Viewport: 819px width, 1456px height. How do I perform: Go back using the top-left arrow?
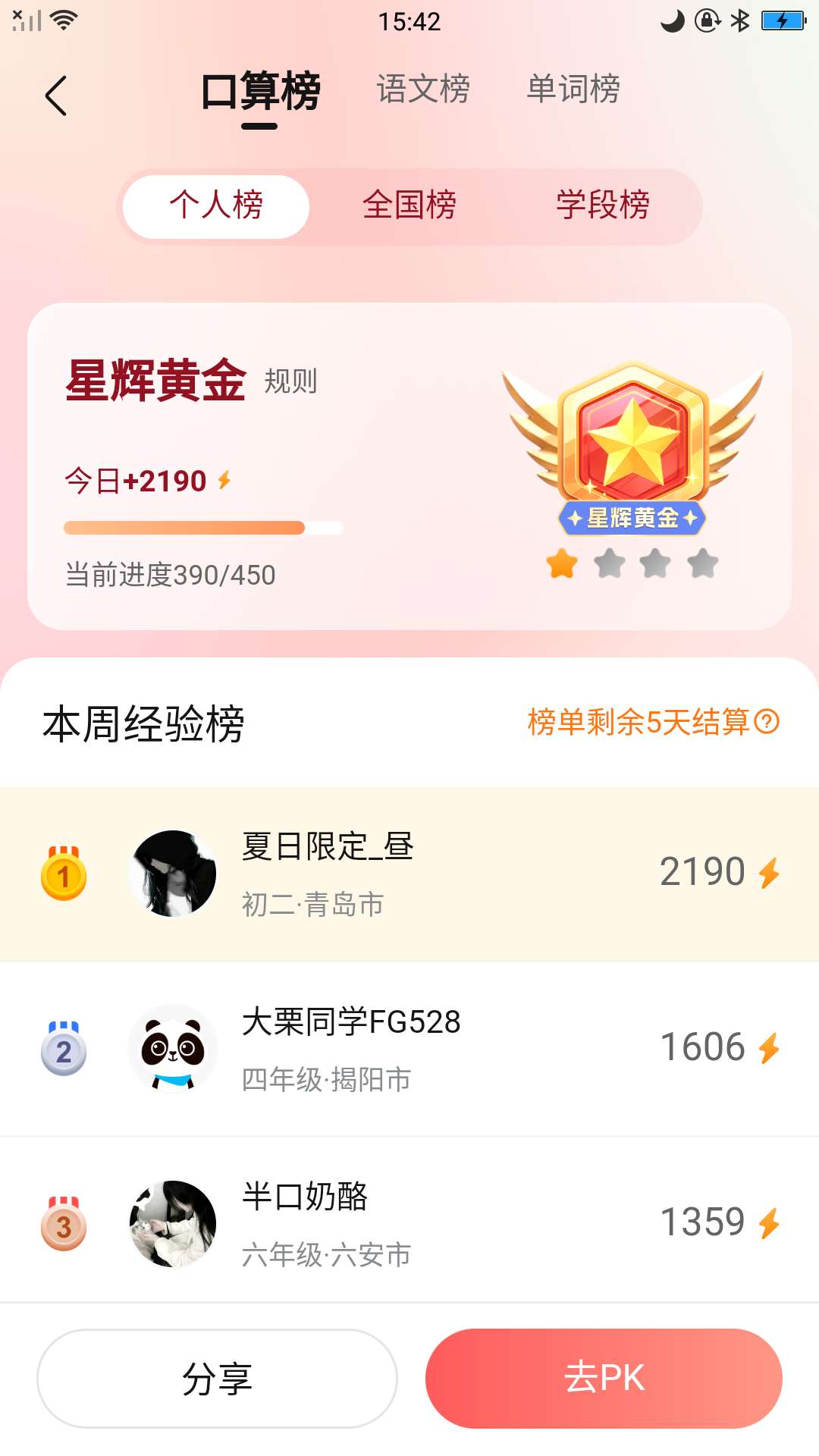point(56,96)
